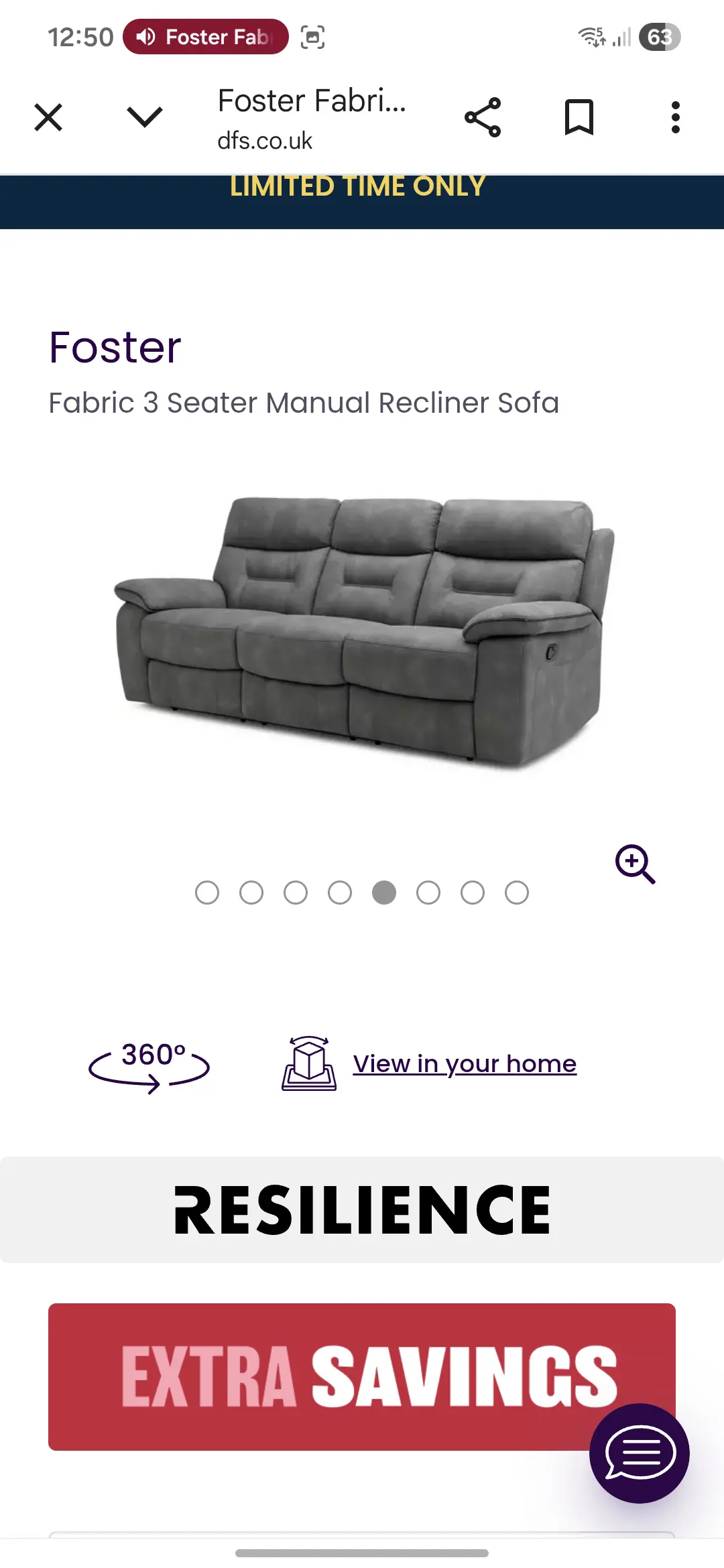Select the first image carousel dot
Viewport: 724px width, 1568px height.
[207, 893]
